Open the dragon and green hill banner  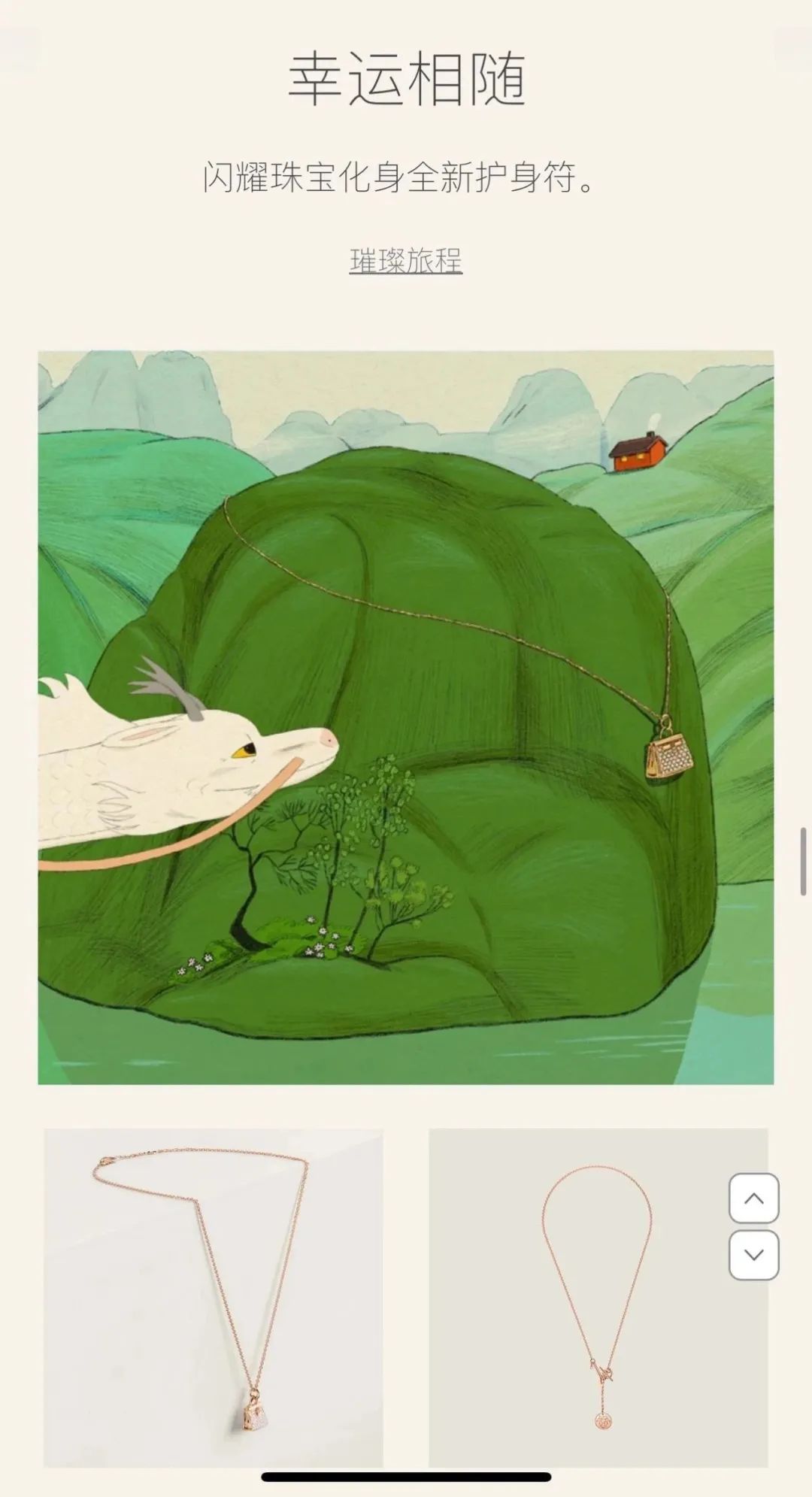pyautogui.click(x=405, y=717)
